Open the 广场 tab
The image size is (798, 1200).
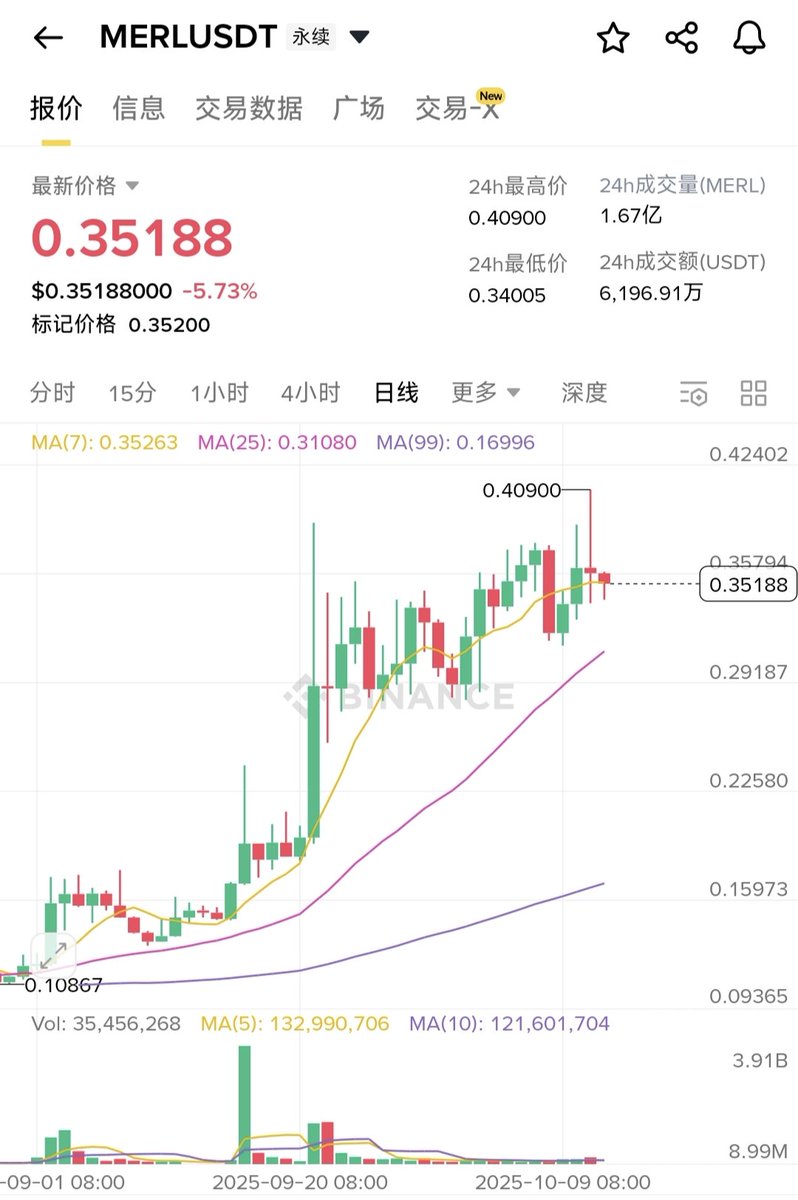click(358, 108)
